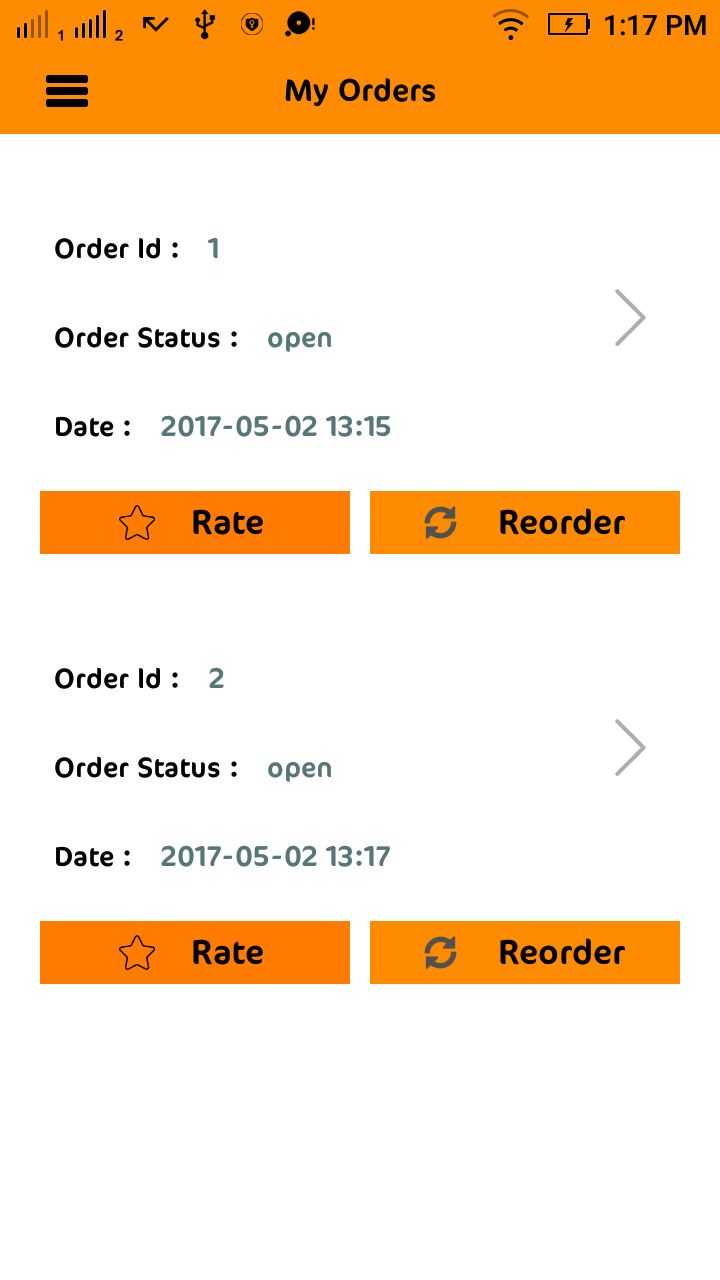The image size is (720, 1280).
Task: Reorder the order with Id 2
Action: coord(525,952)
